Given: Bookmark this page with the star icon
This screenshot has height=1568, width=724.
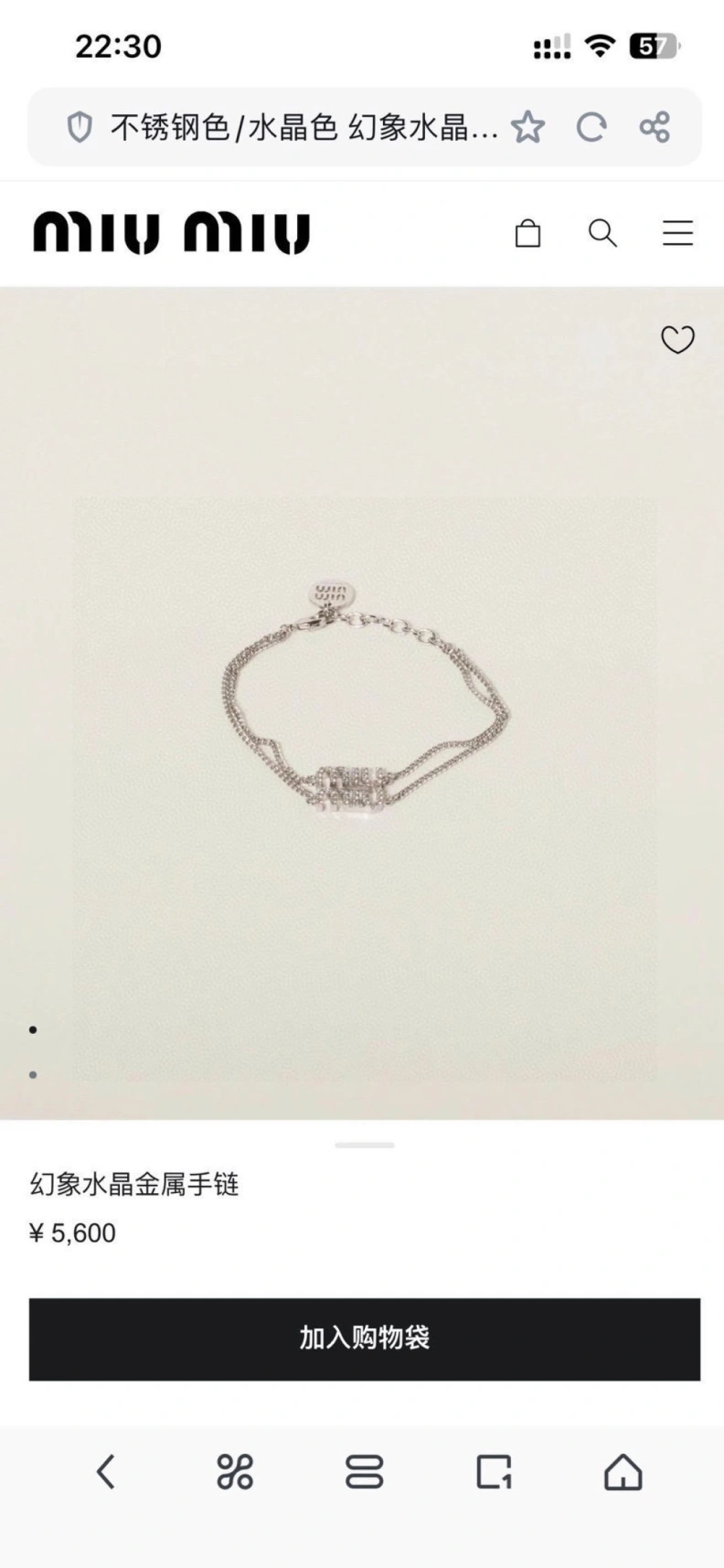Looking at the screenshot, I should tap(527, 127).
